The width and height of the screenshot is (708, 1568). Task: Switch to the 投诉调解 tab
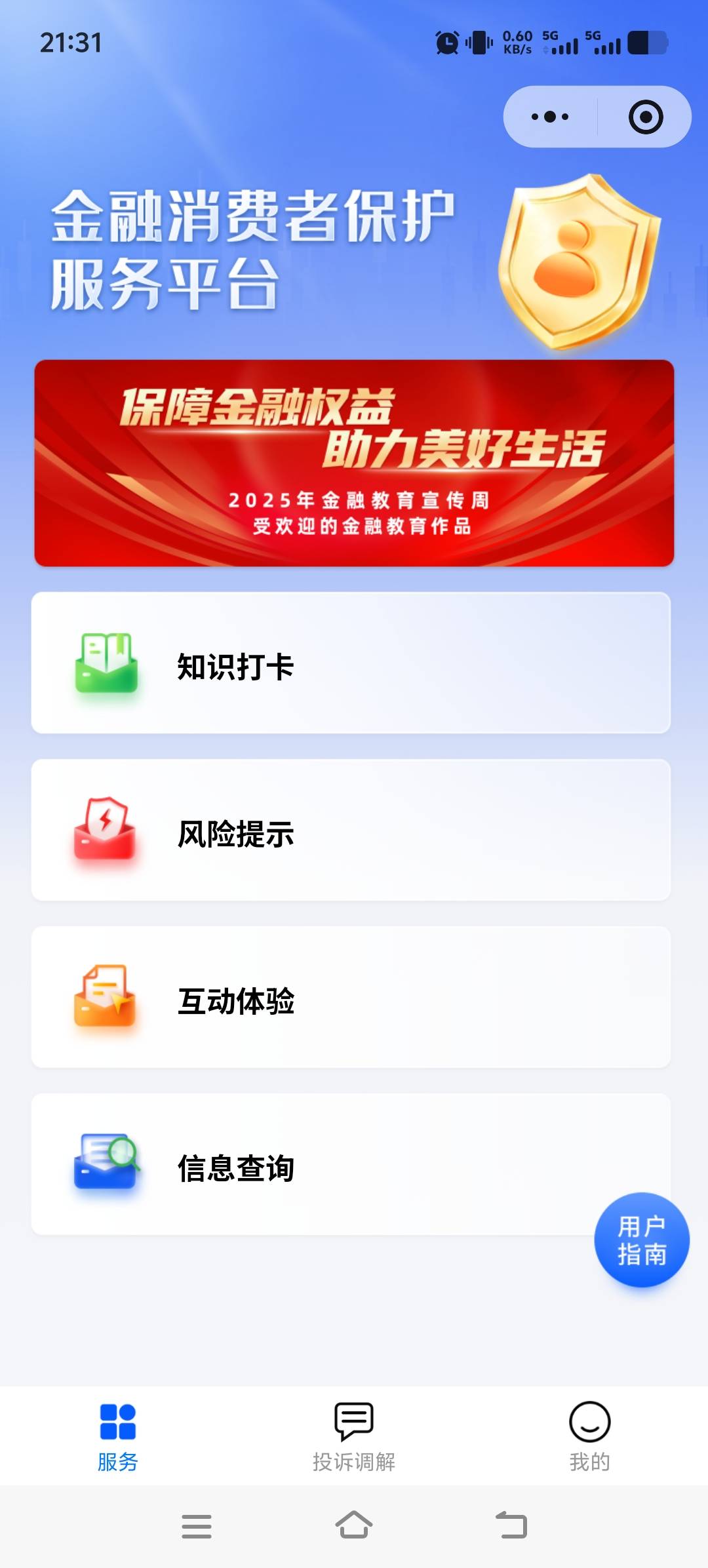(x=354, y=1437)
